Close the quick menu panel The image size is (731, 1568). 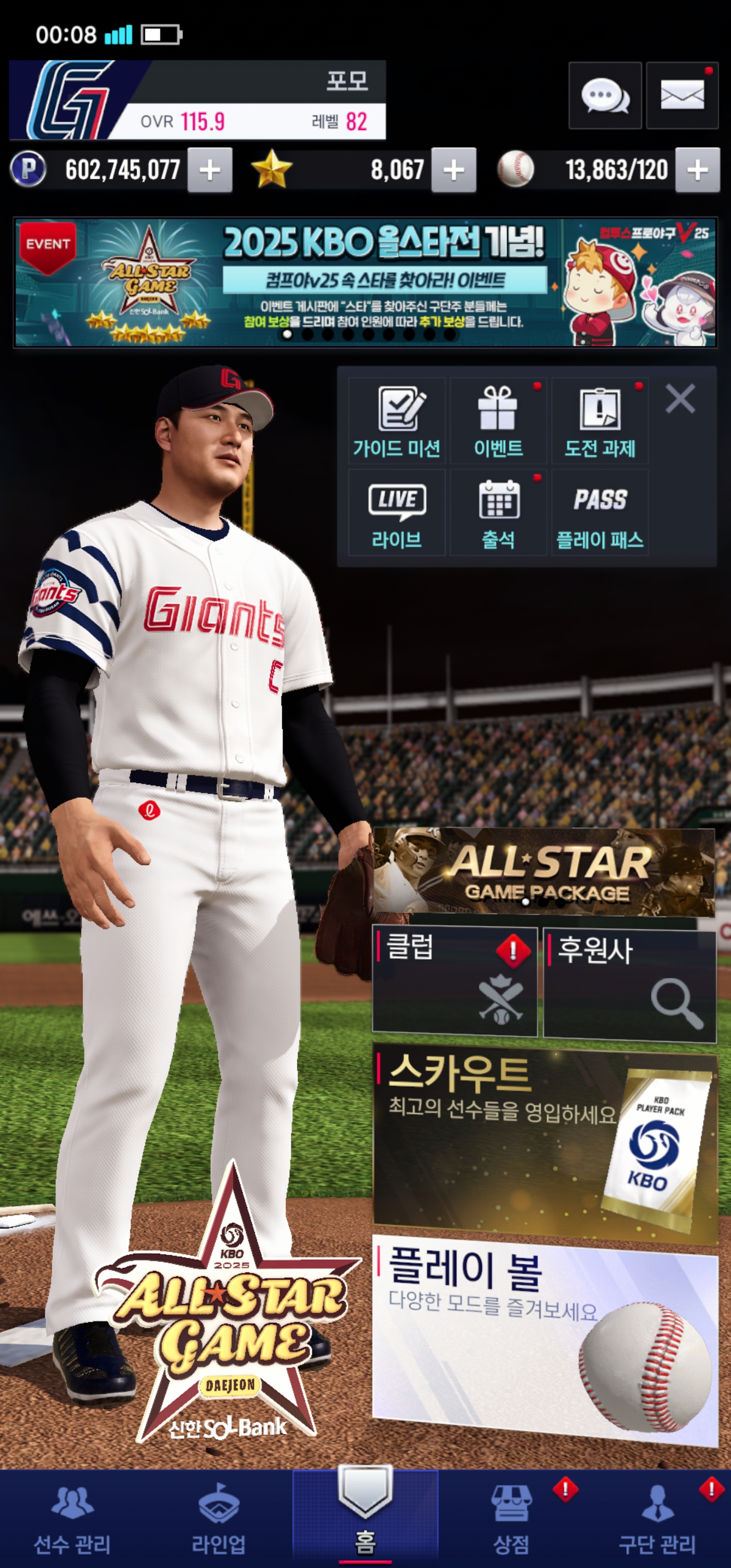click(680, 399)
